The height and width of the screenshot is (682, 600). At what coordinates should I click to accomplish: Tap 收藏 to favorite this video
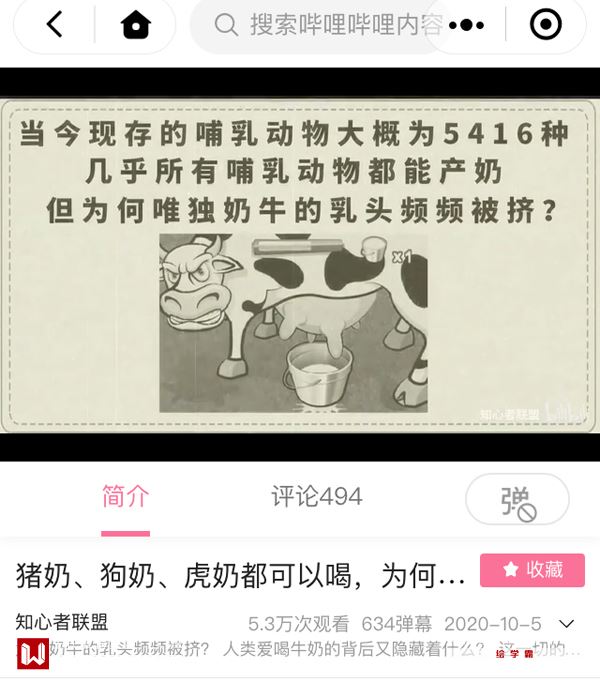[532, 570]
